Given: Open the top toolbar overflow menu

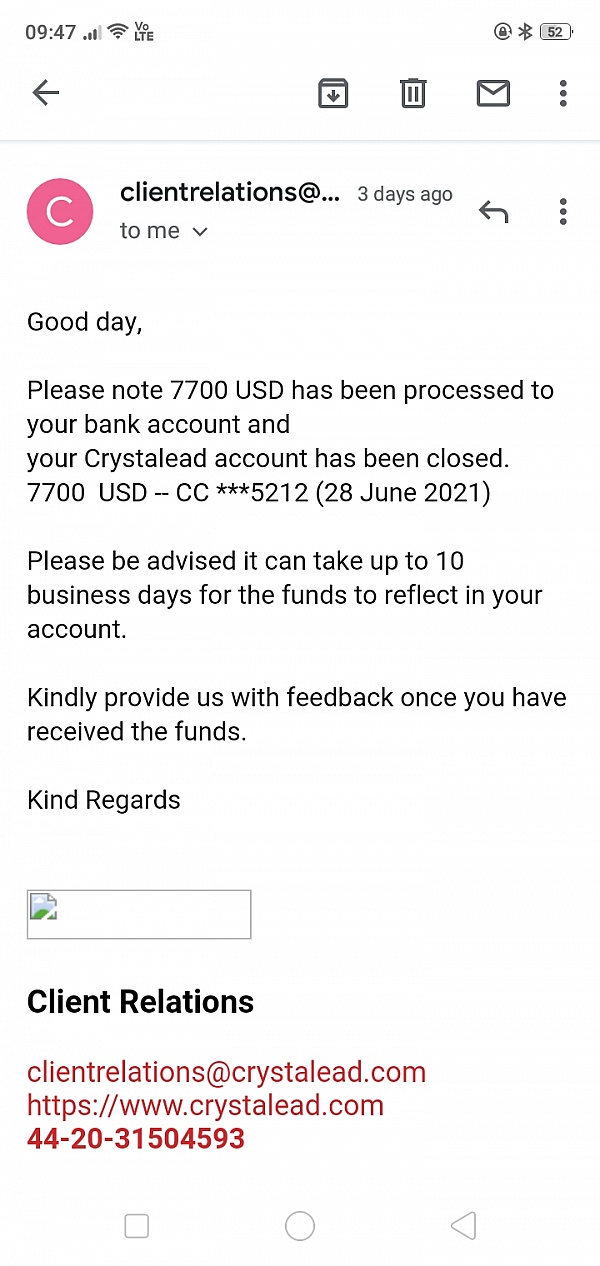Looking at the screenshot, I should coord(563,93).
